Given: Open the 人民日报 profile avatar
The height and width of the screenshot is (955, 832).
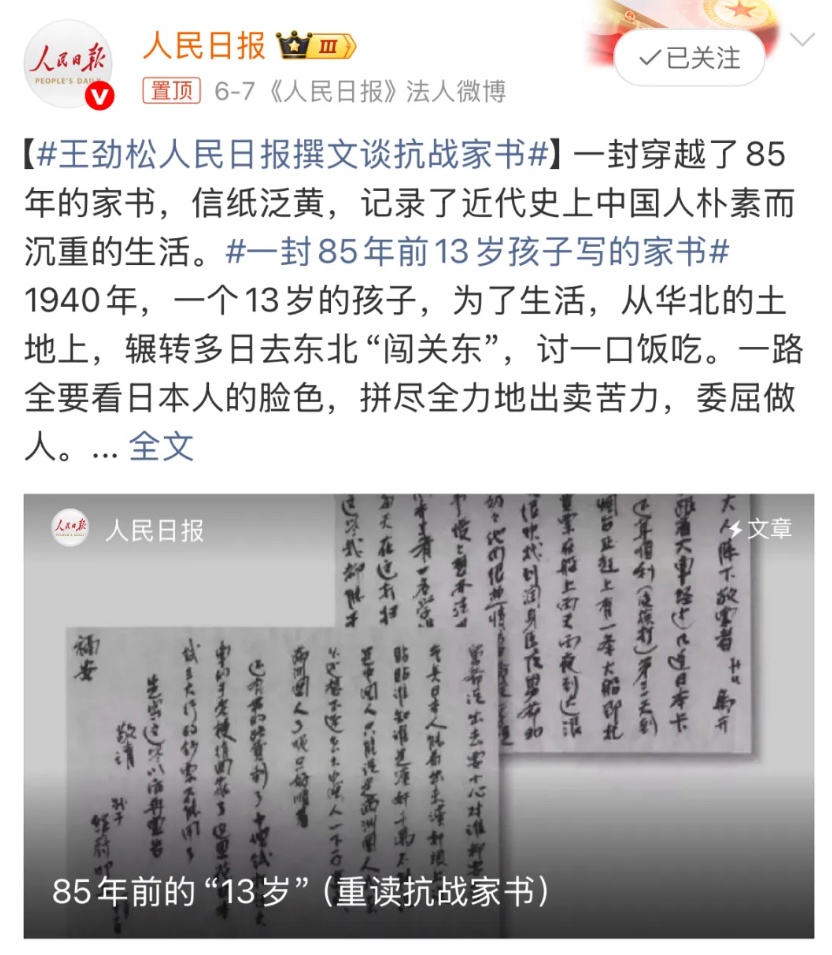Looking at the screenshot, I should coord(68,64).
